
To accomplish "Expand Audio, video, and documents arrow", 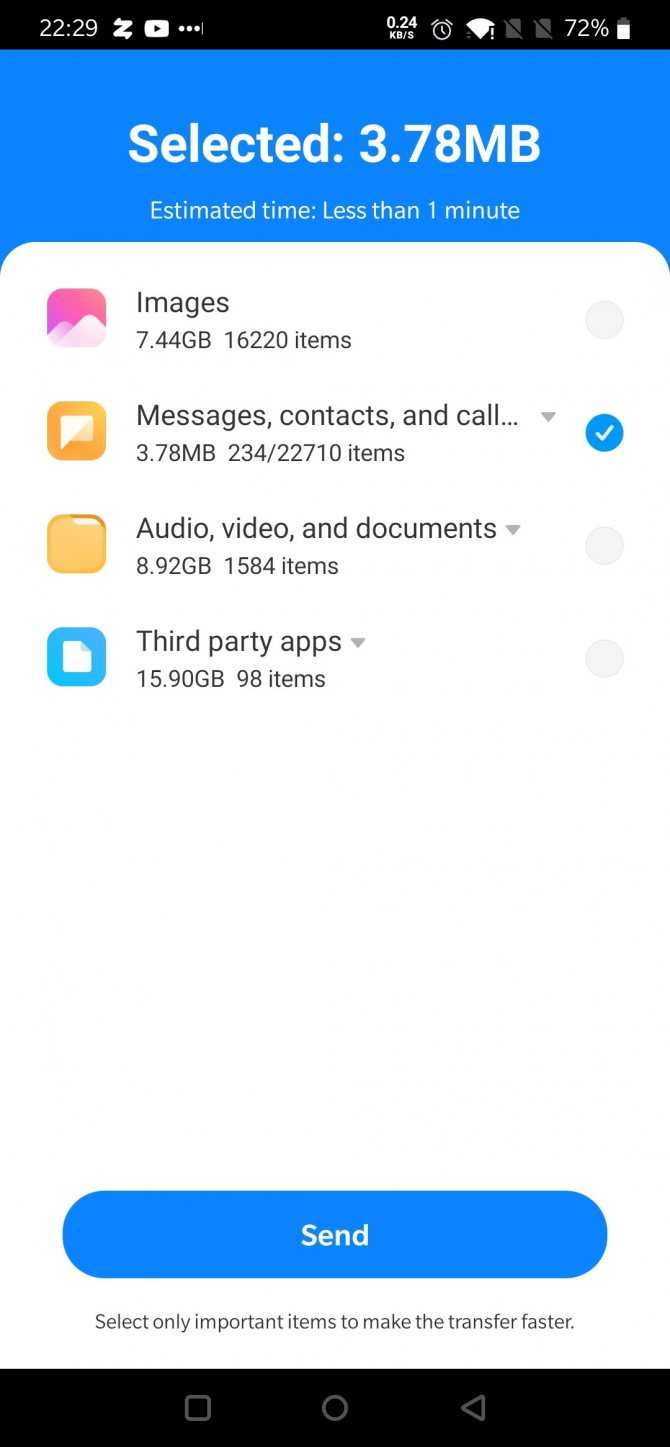I will point(513,530).
